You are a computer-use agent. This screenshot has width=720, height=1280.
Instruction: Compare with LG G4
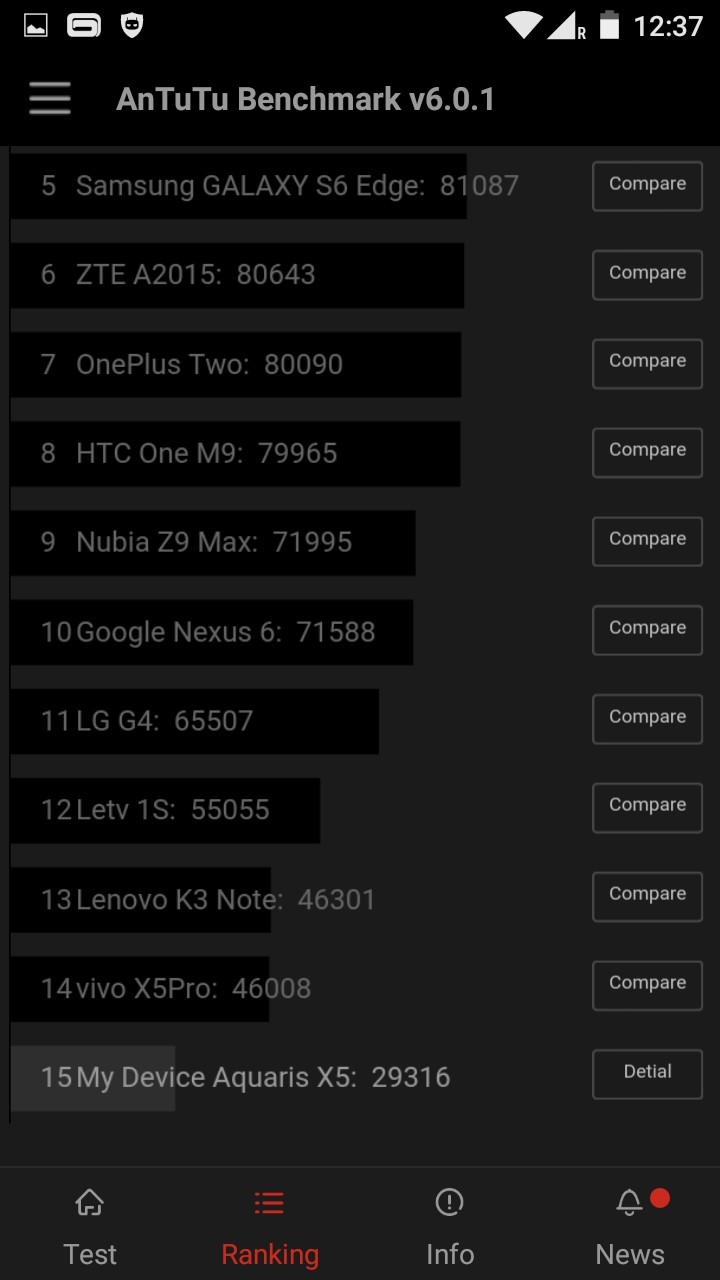click(x=647, y=719)
